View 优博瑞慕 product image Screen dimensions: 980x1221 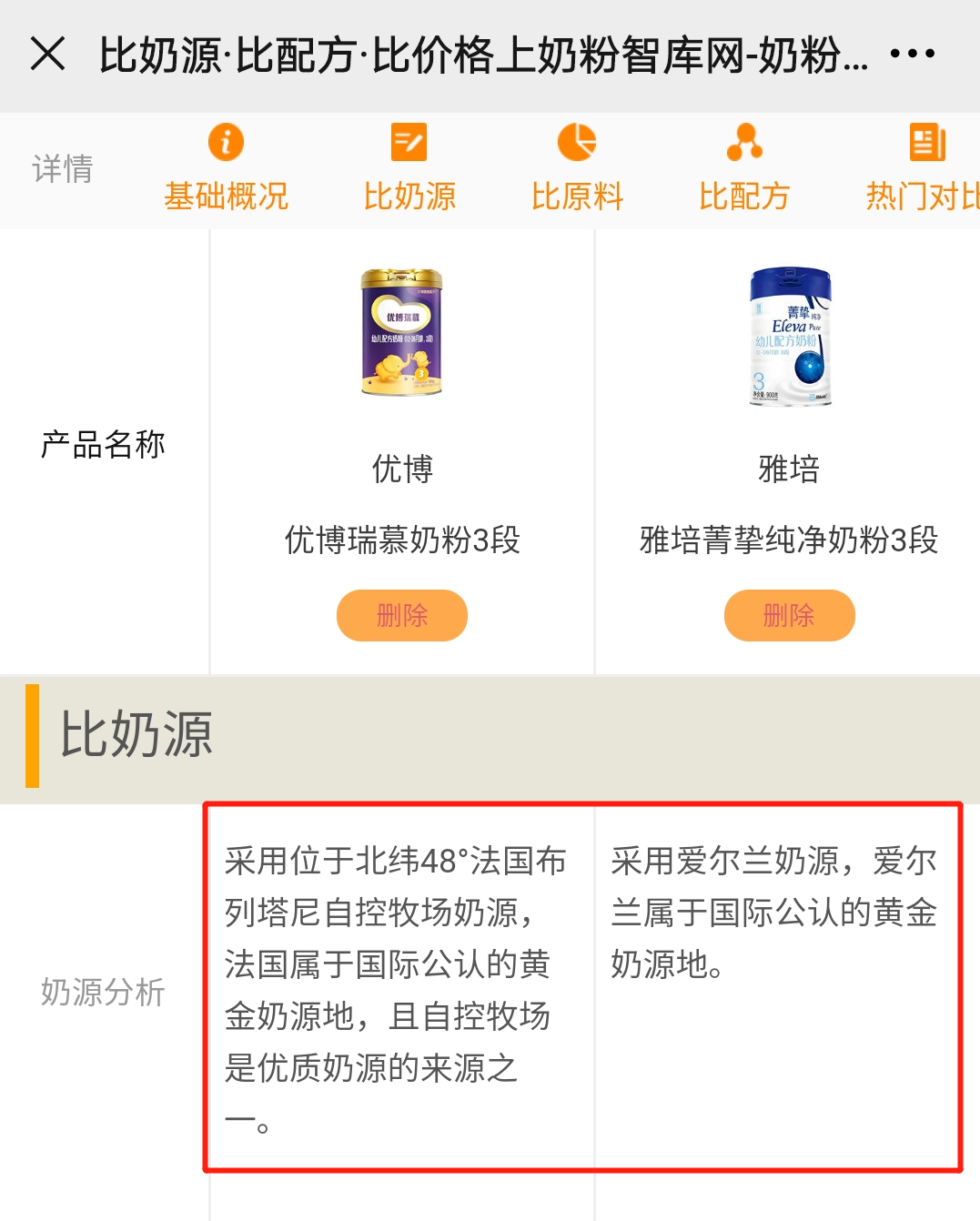401,332
